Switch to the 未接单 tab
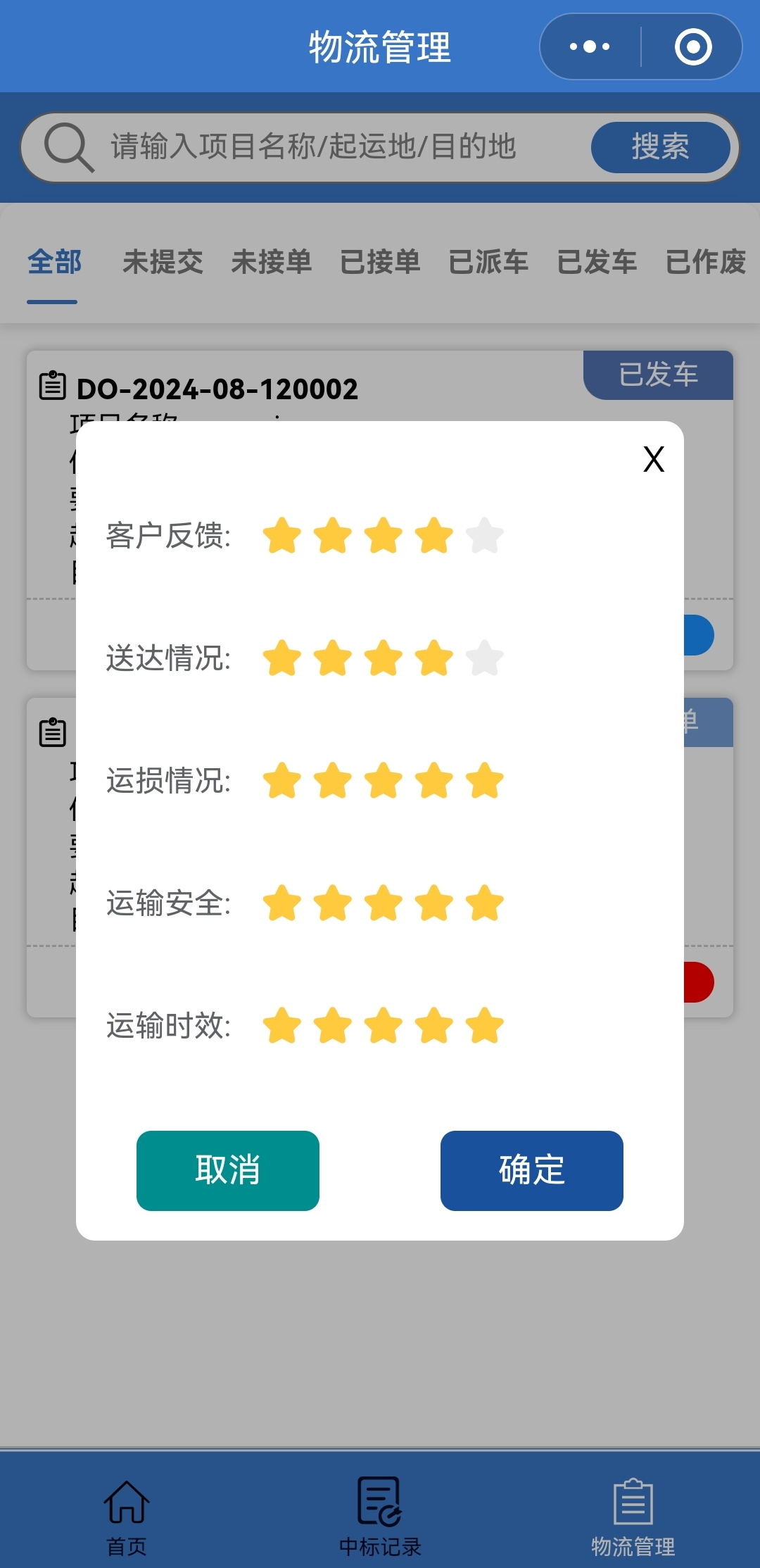Screen dimensions: 760x1568 (271, 262)
